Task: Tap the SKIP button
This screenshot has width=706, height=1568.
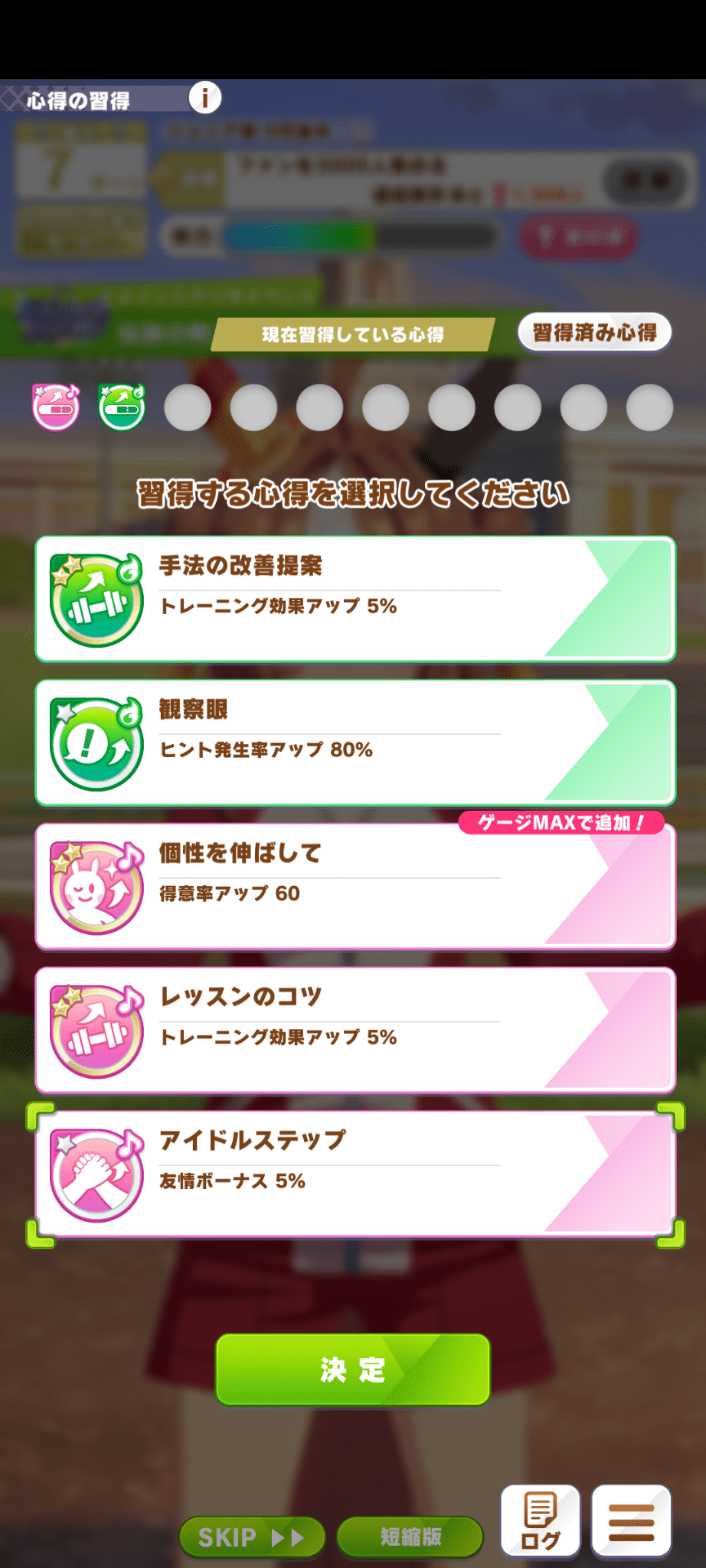Action: [252, 1538]
